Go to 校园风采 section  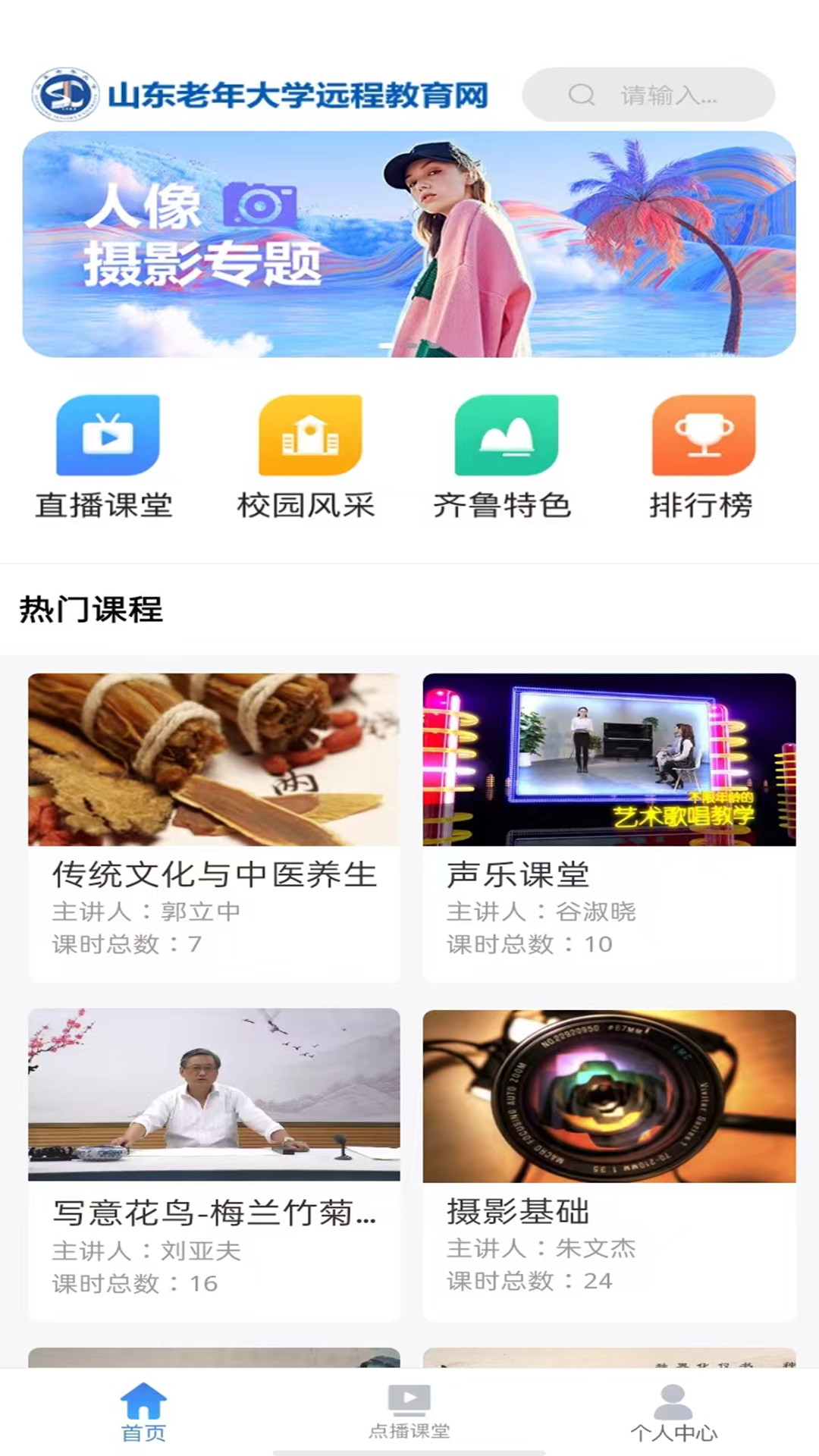coord(308,457)
